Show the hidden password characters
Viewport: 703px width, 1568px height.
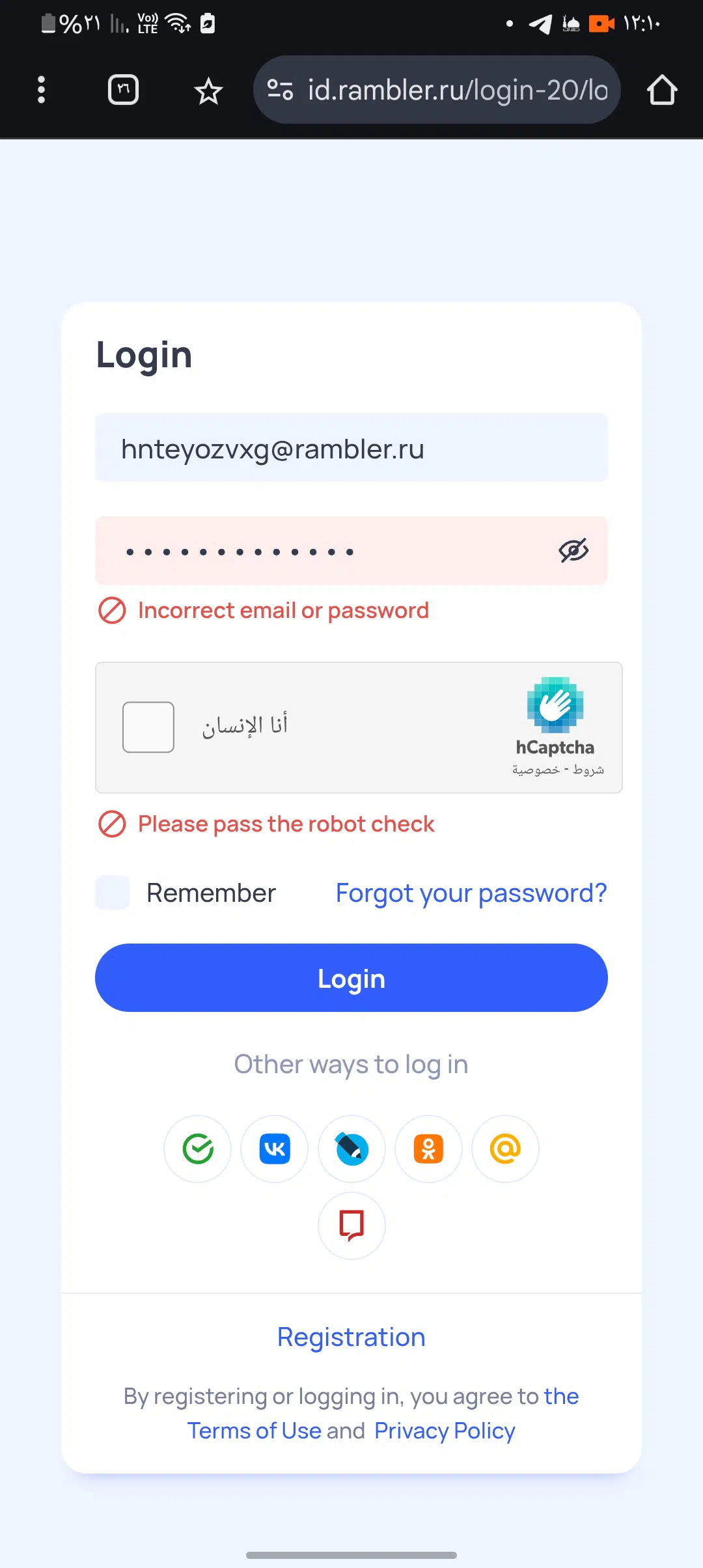click(573, 551)
